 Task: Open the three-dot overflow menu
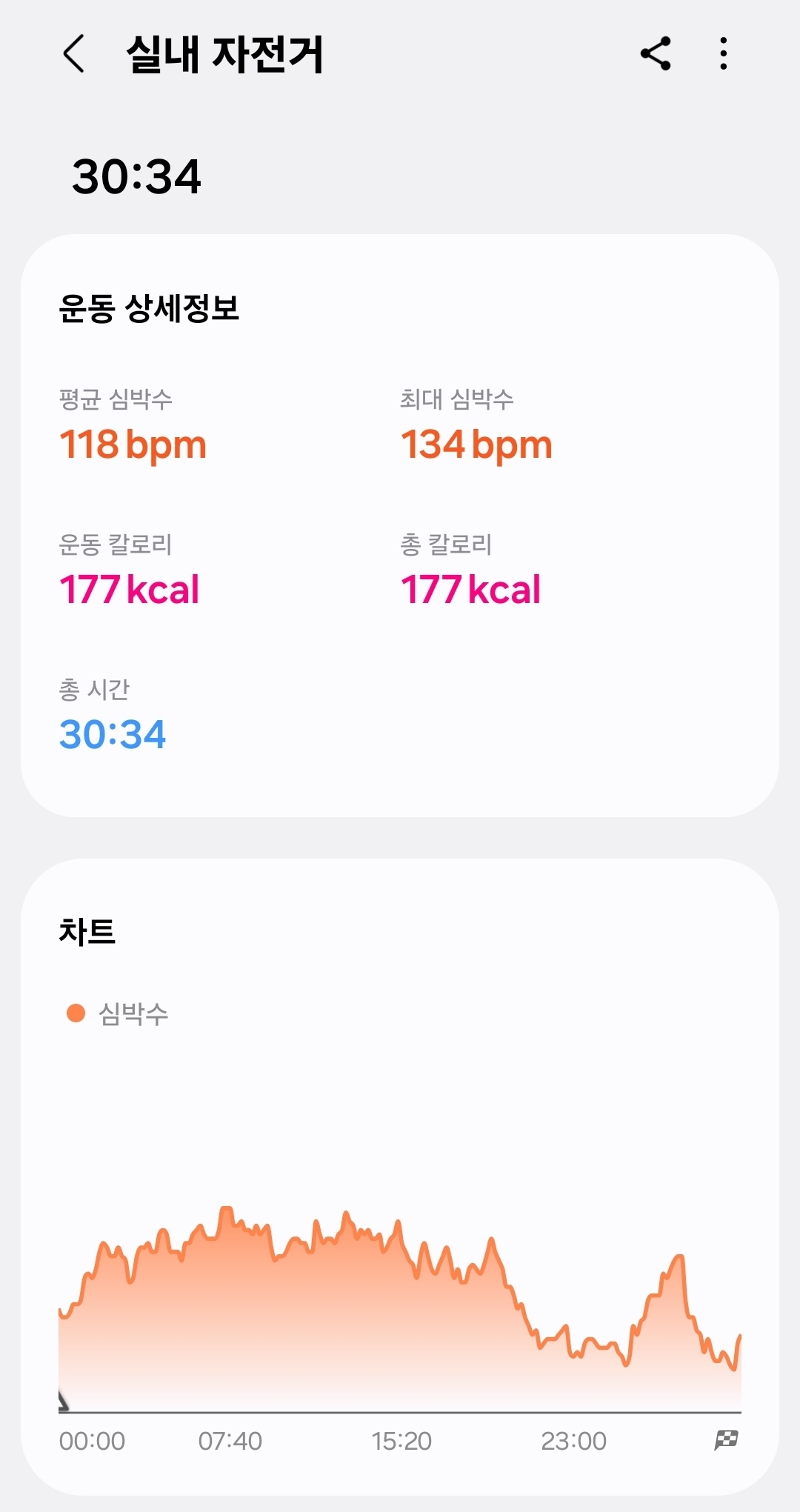click(724, 53)
